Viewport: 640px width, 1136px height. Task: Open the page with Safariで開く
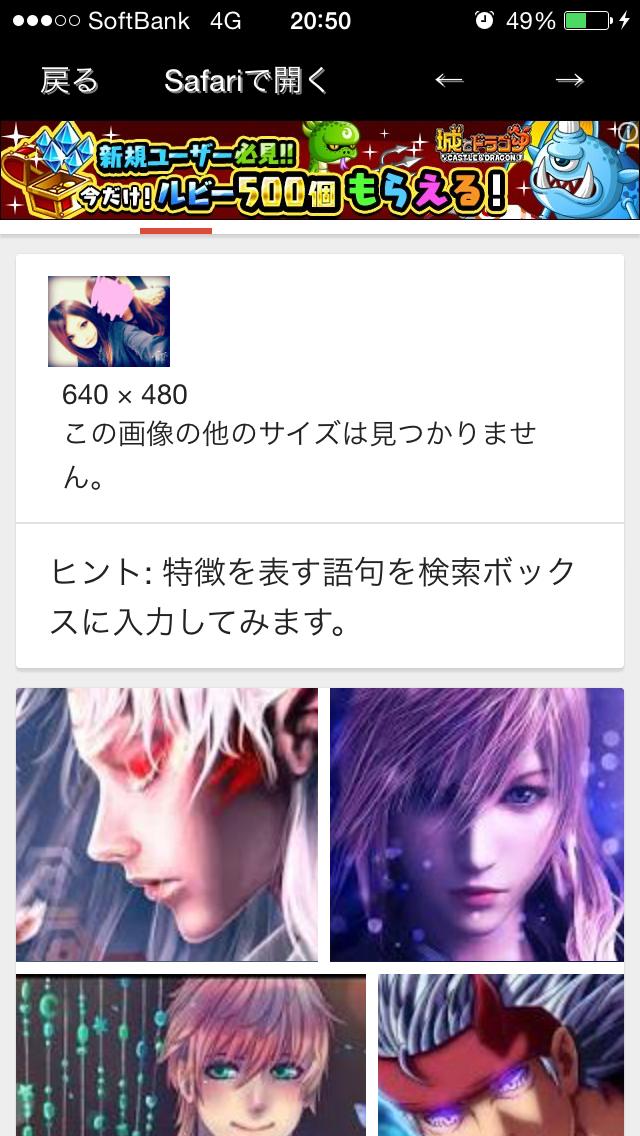[x=246, y=81]
